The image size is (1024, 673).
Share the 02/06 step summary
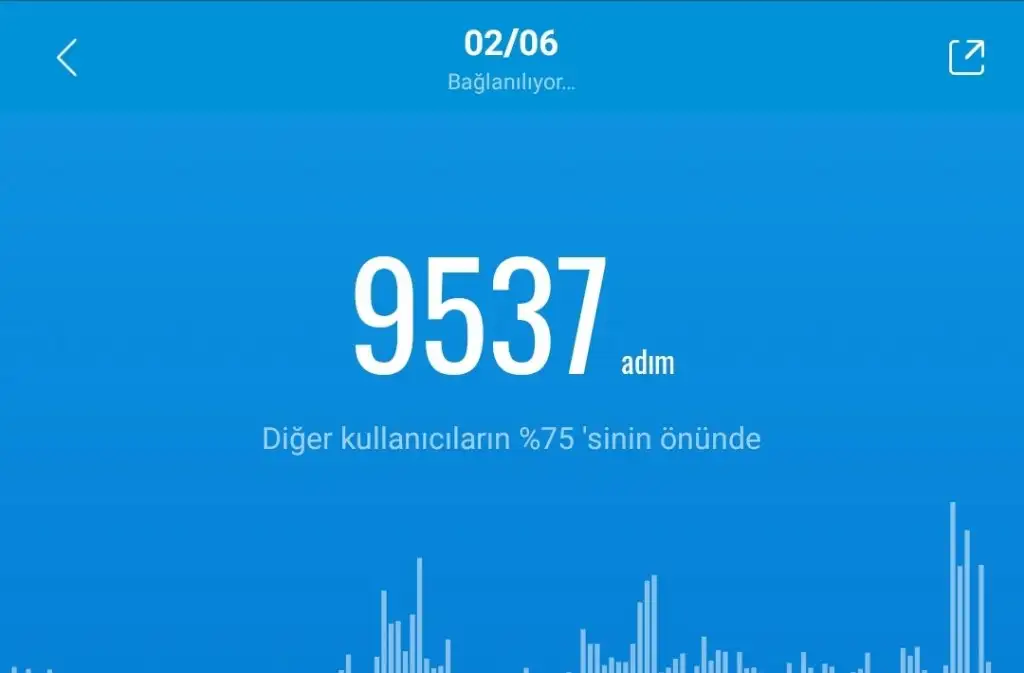click(966, 57)
